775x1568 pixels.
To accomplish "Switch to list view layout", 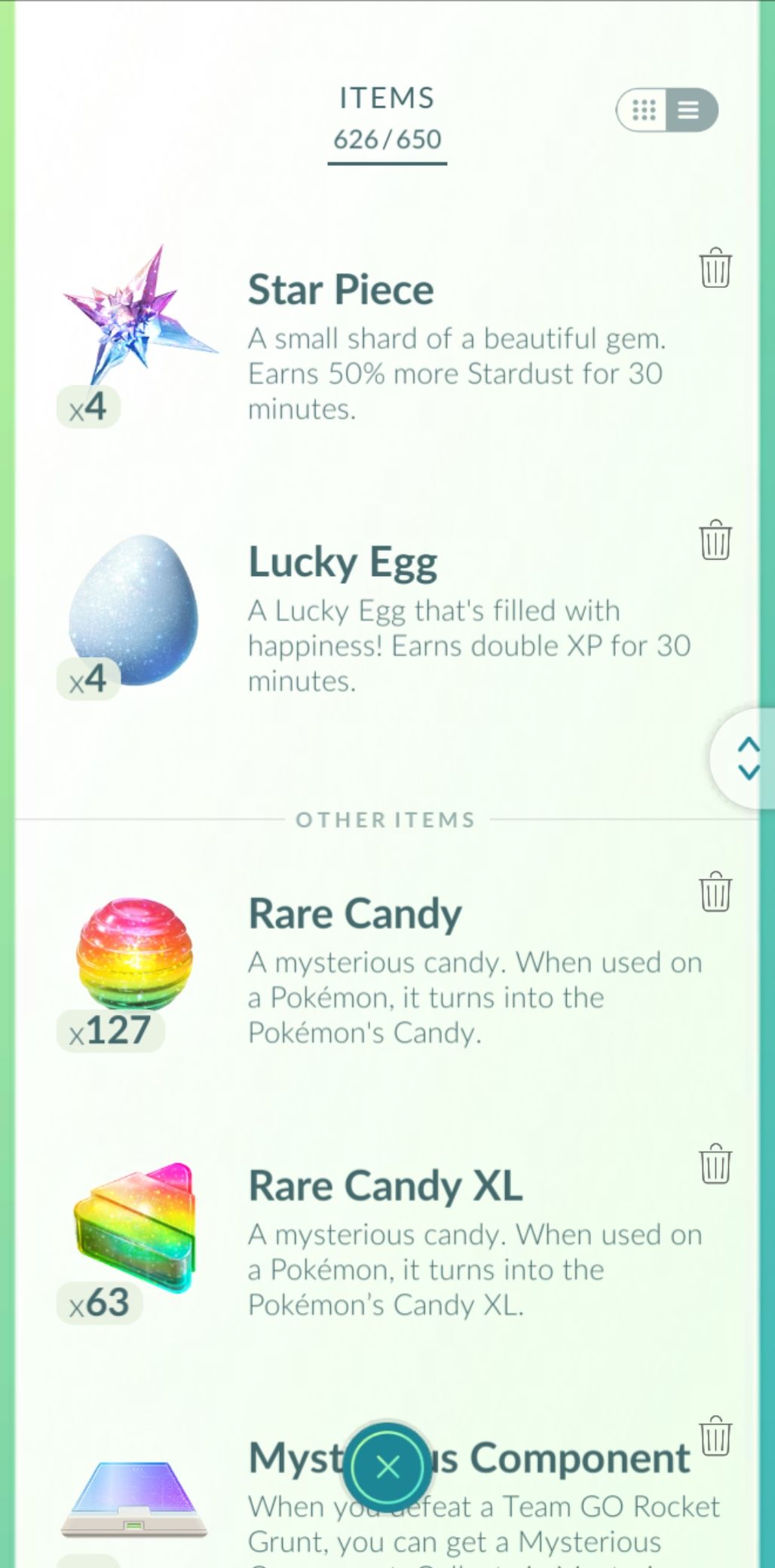I will click(x=690, y=111).
